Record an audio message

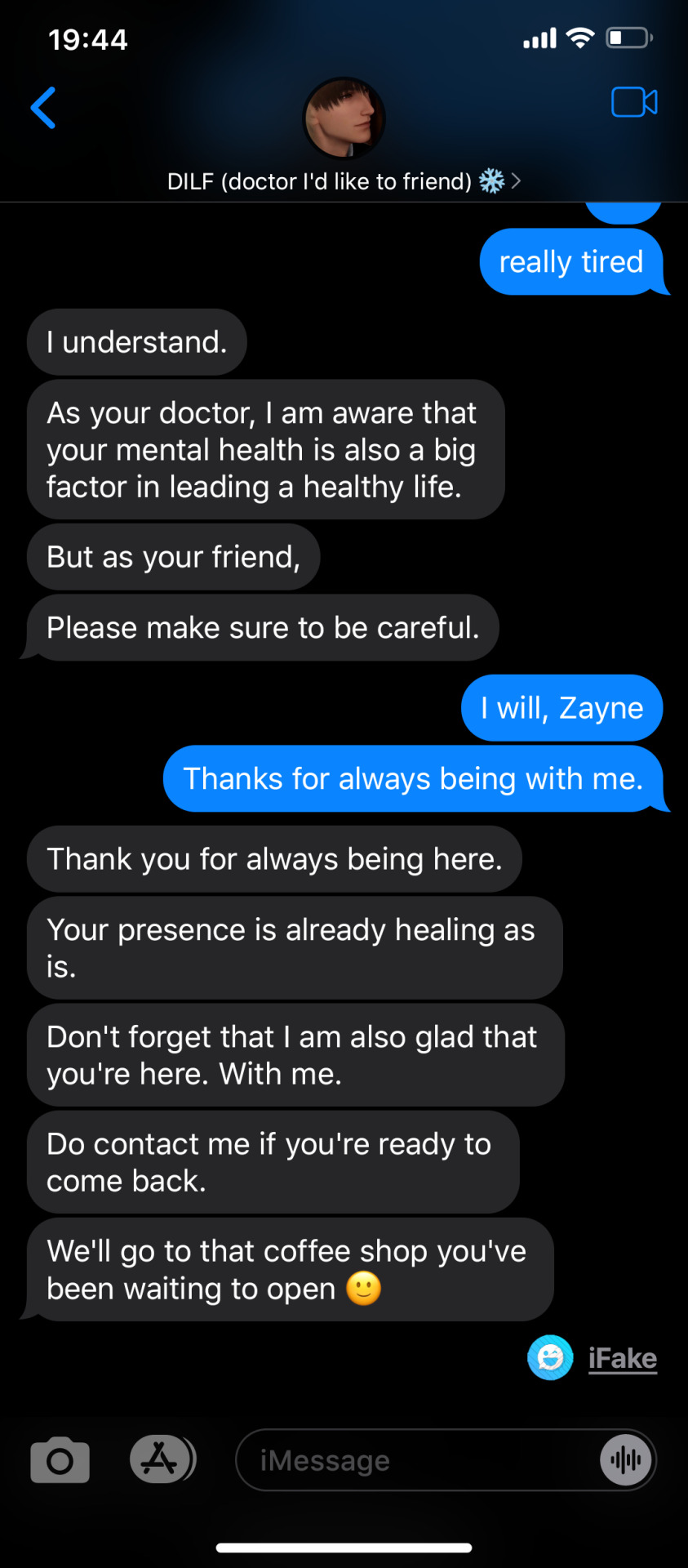point(626,1460)
